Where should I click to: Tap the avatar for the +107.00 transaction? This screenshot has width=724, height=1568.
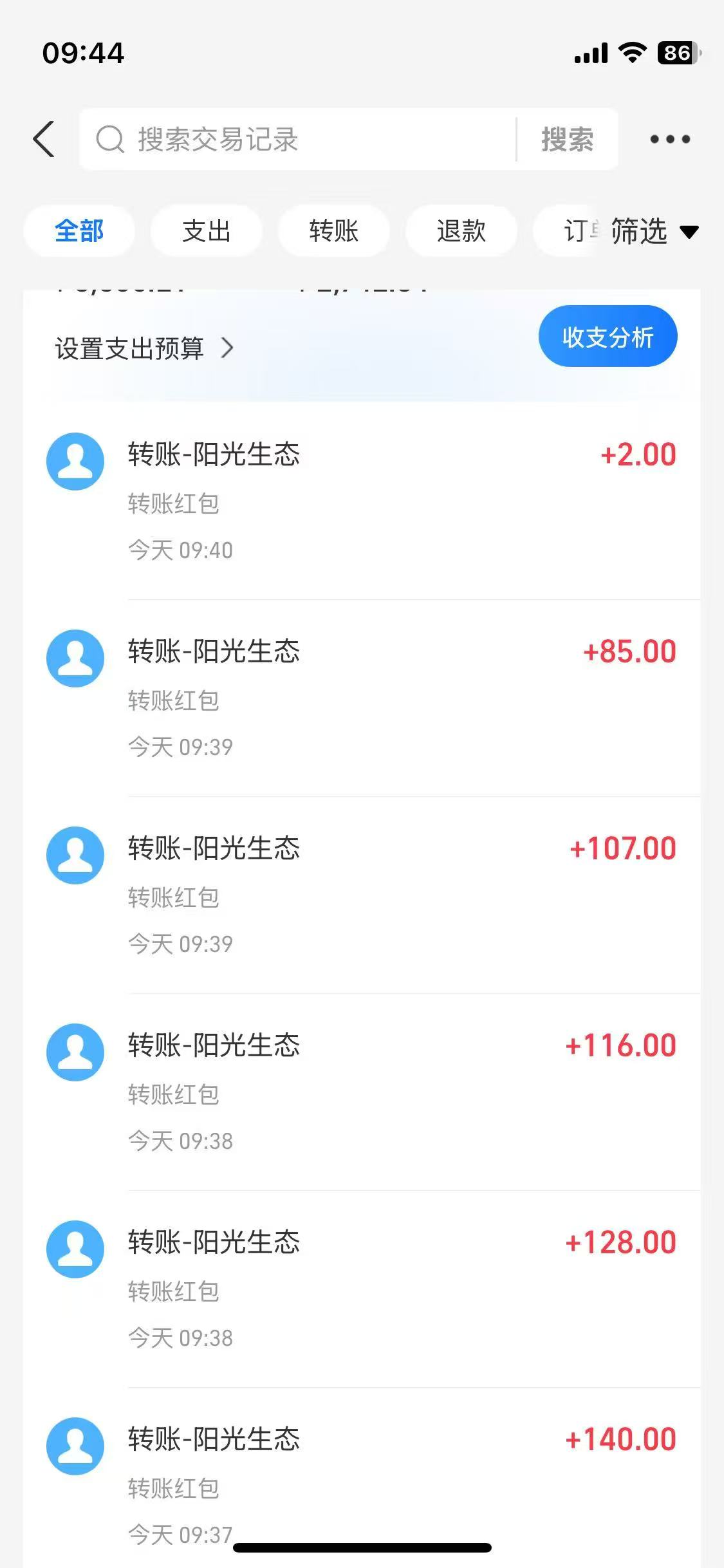click(x=75, y=855)
